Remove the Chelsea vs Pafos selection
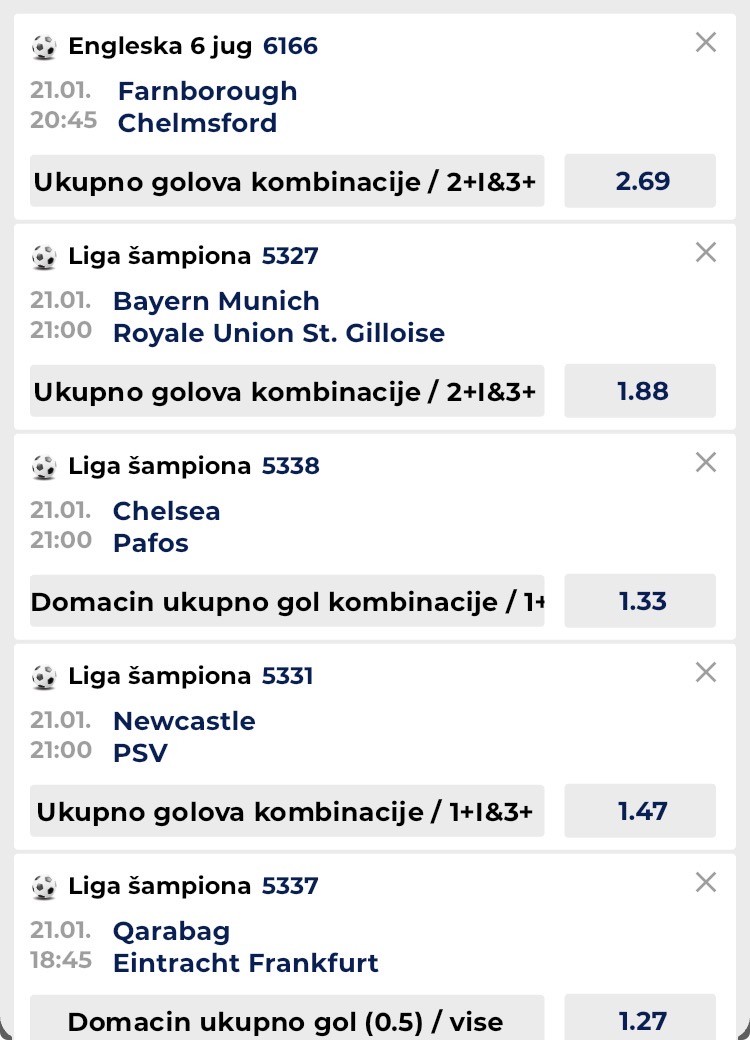The height and width of the screenshot is (1040, 750). [706, 462]
